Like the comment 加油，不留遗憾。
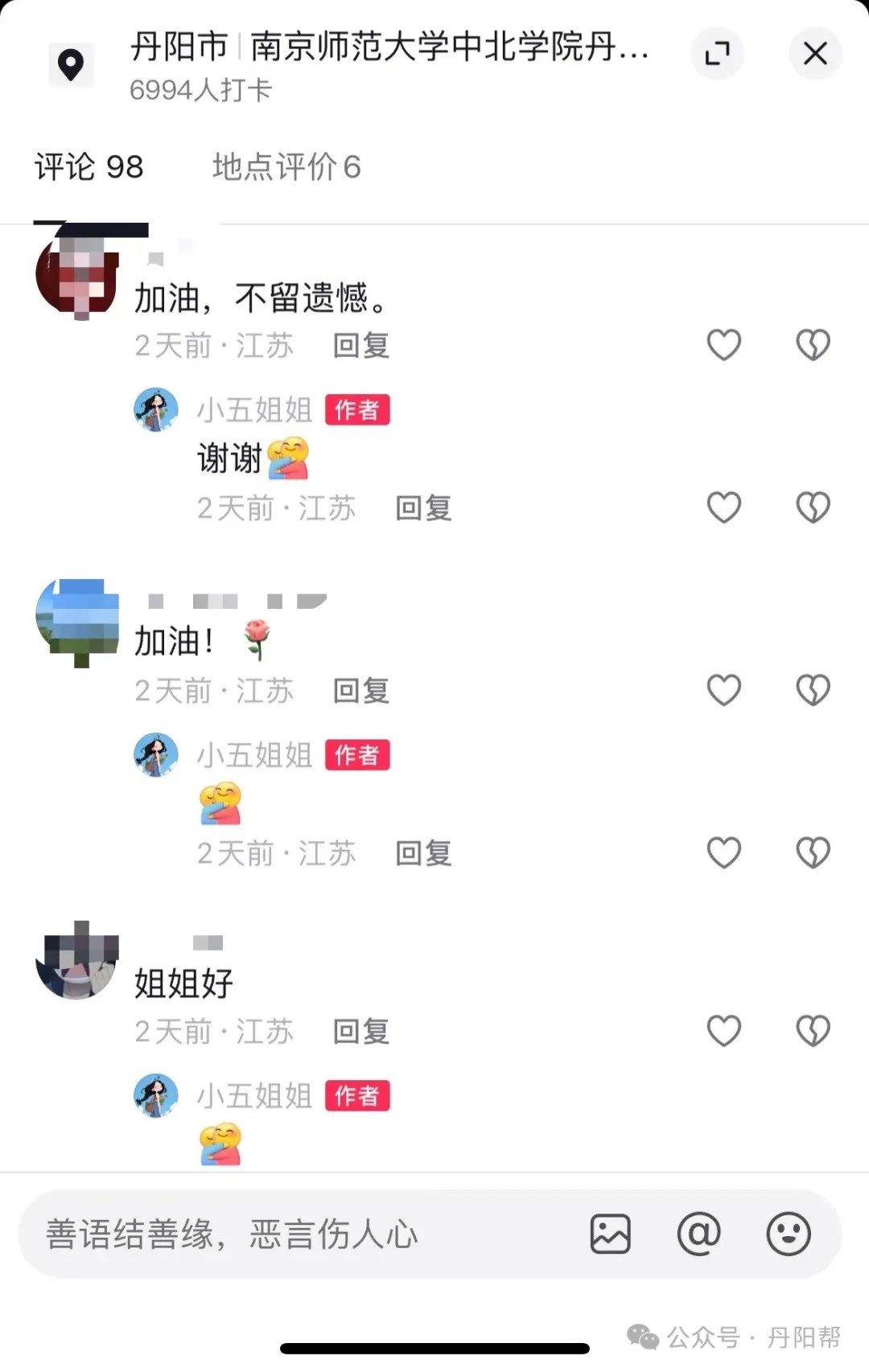Screen dimensions: 869x1372 (723, 345)
